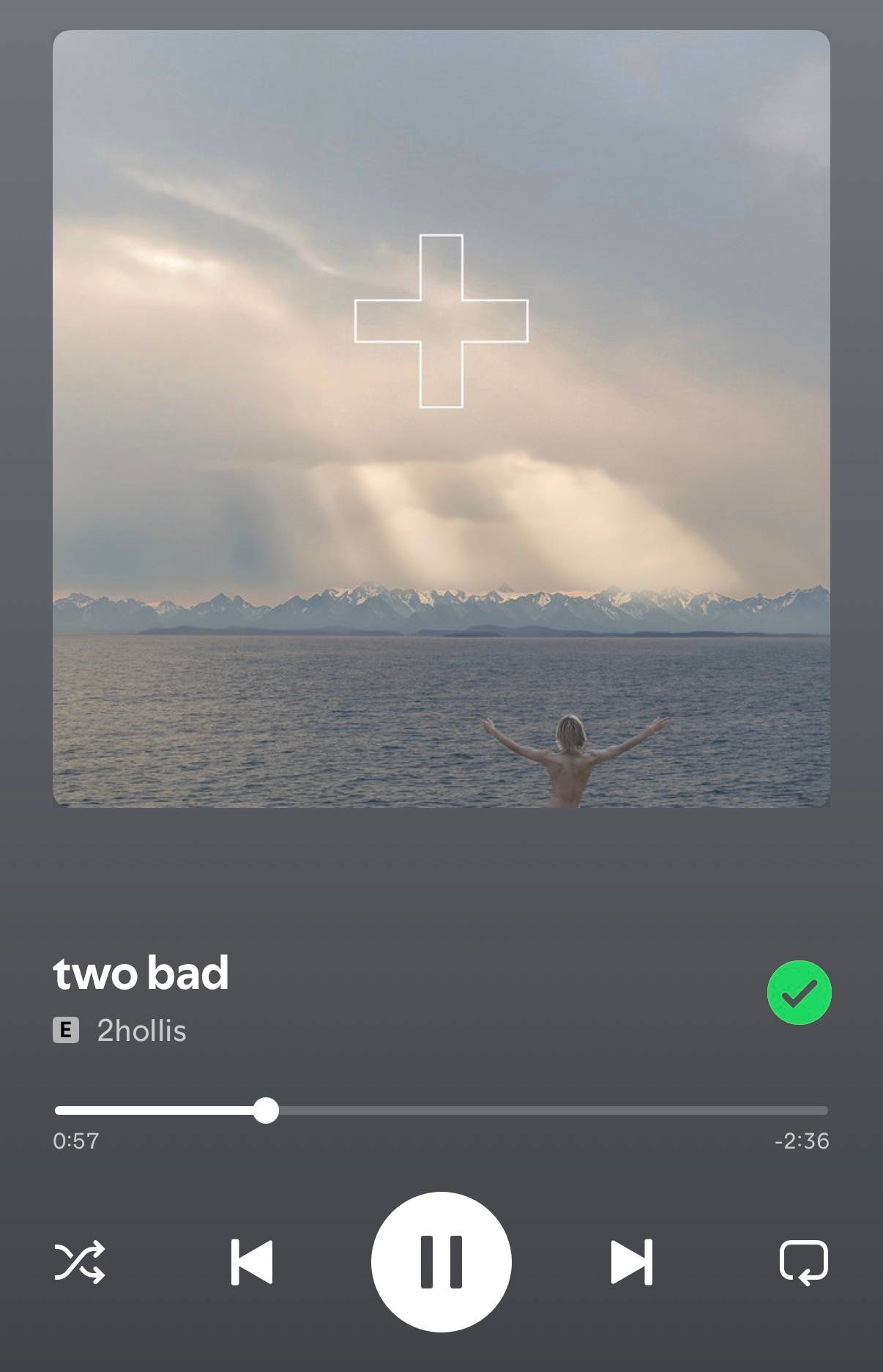Tap the album cover art
Image resolution: width=883 pixels, height=1372 pixels.
point(441,419)
